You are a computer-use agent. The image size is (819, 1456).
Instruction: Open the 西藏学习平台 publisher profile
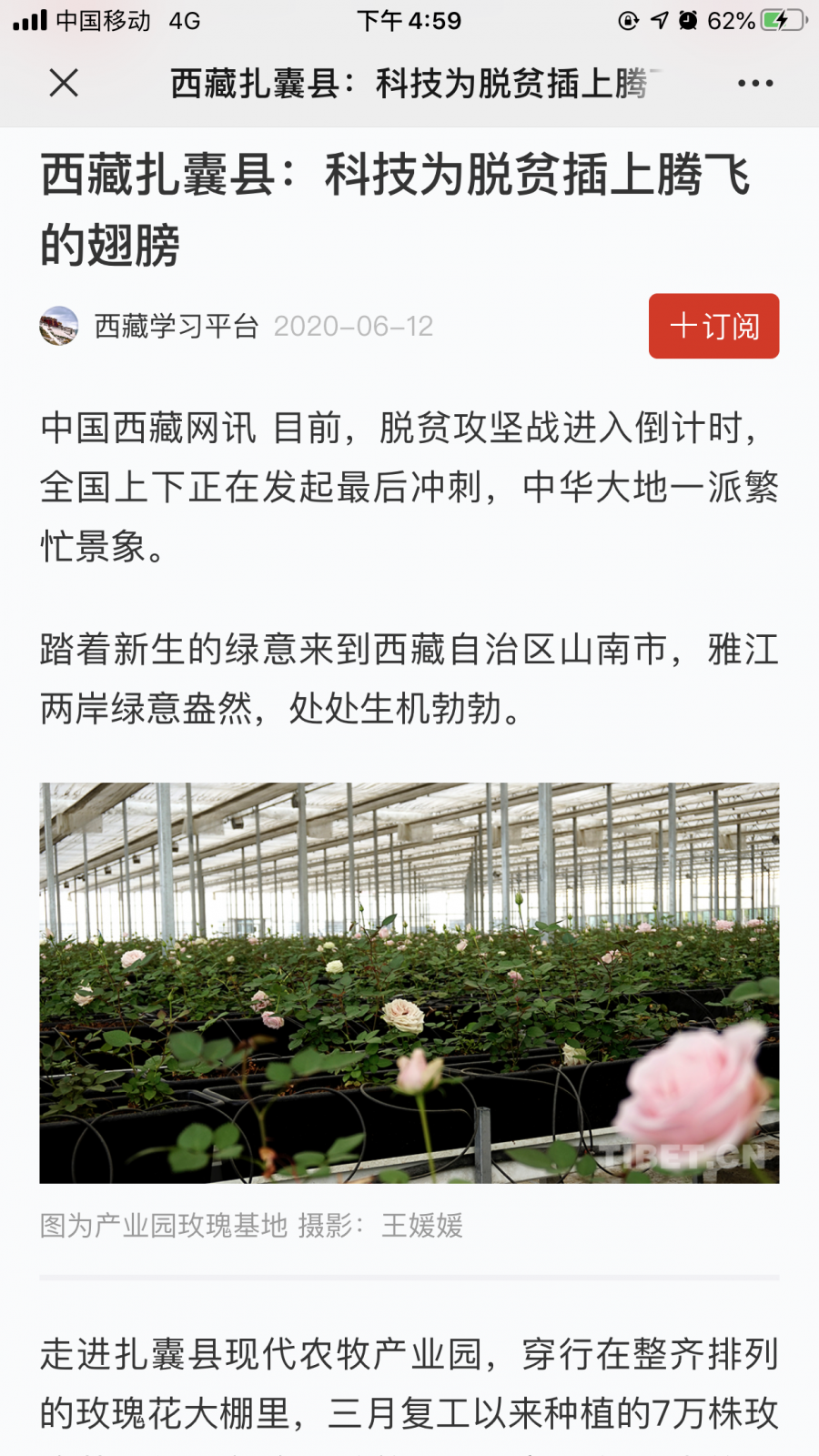pyautogui.click(x=176, y=326)
